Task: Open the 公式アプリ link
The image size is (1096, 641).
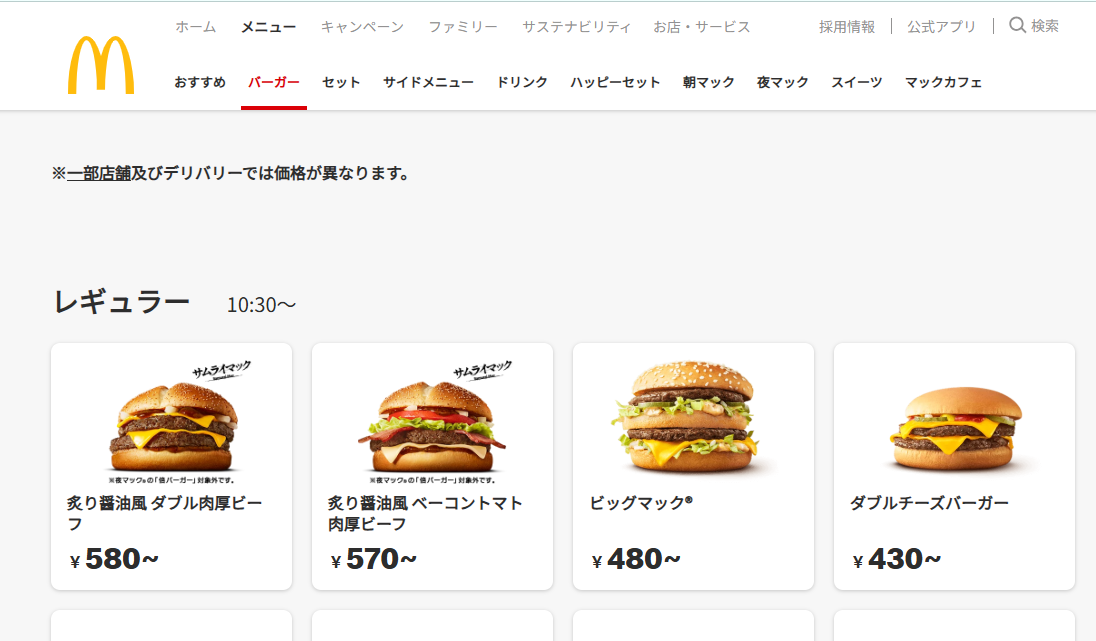Action: pyautogui.click(x=941, y=27)
